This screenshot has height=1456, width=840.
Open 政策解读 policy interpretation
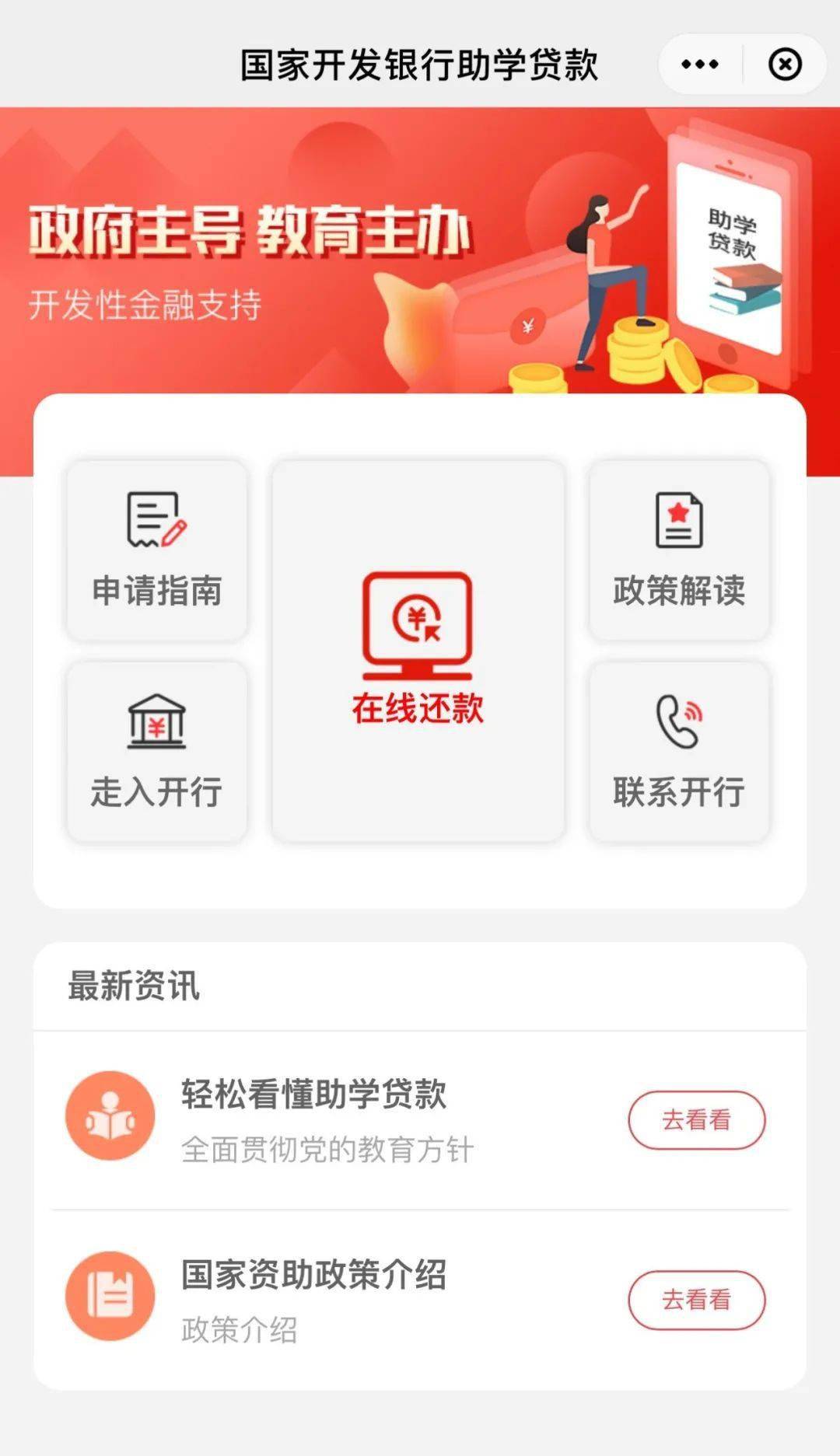[679, 550]
